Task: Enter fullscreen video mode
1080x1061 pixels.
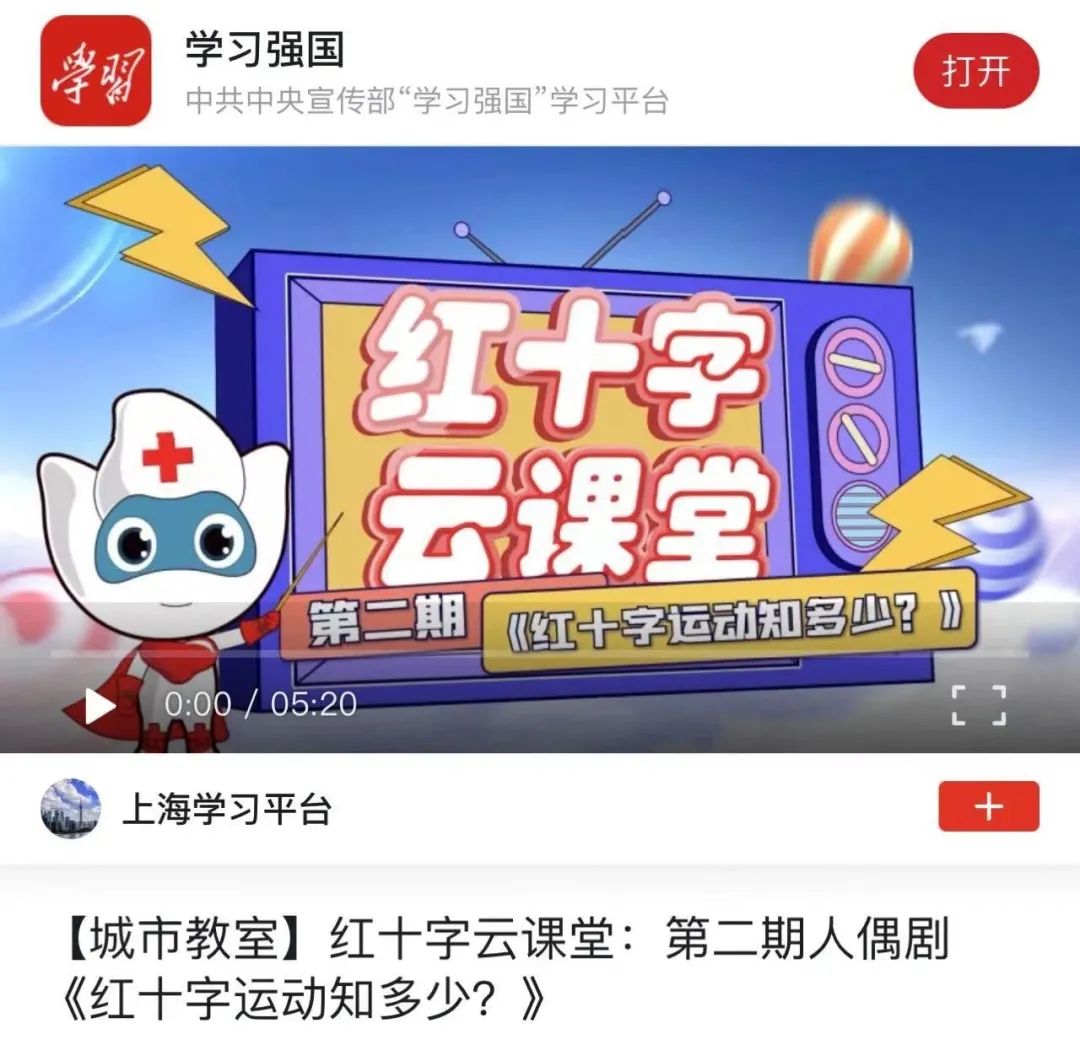Action: point(977,705)
